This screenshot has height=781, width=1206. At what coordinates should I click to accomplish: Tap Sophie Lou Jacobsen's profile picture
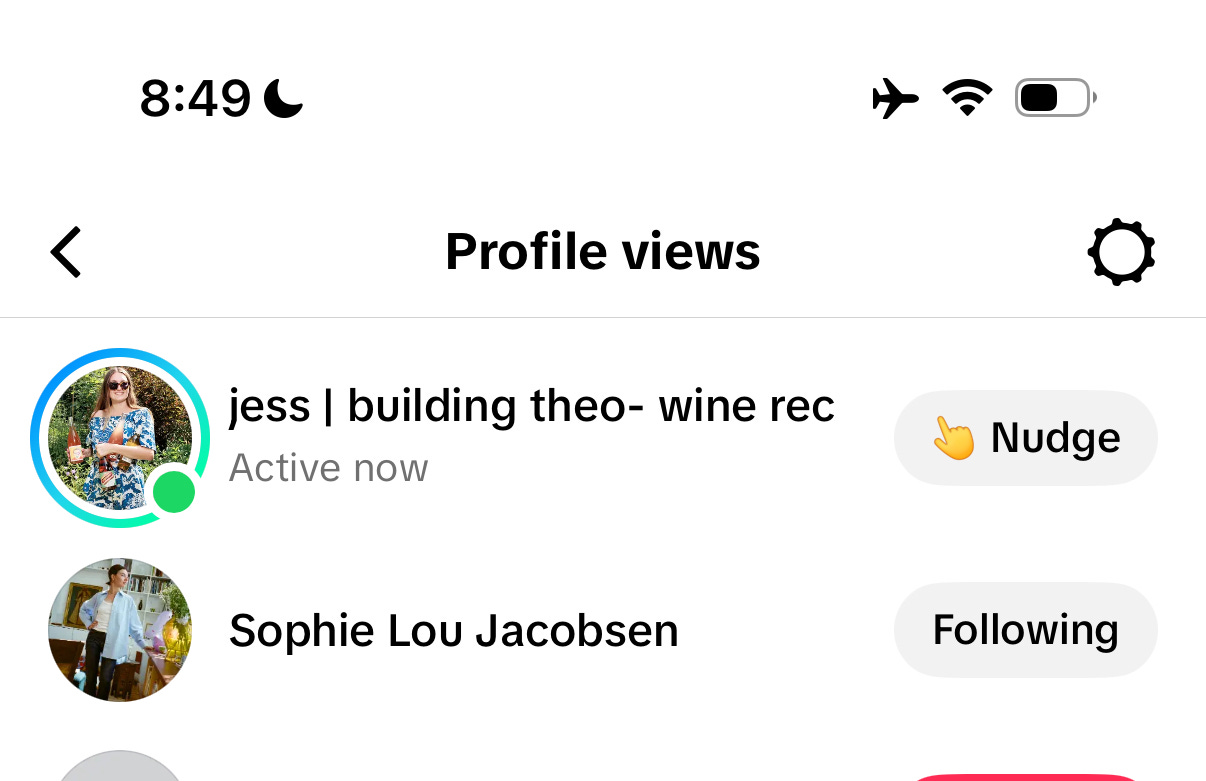click(120, 630)
